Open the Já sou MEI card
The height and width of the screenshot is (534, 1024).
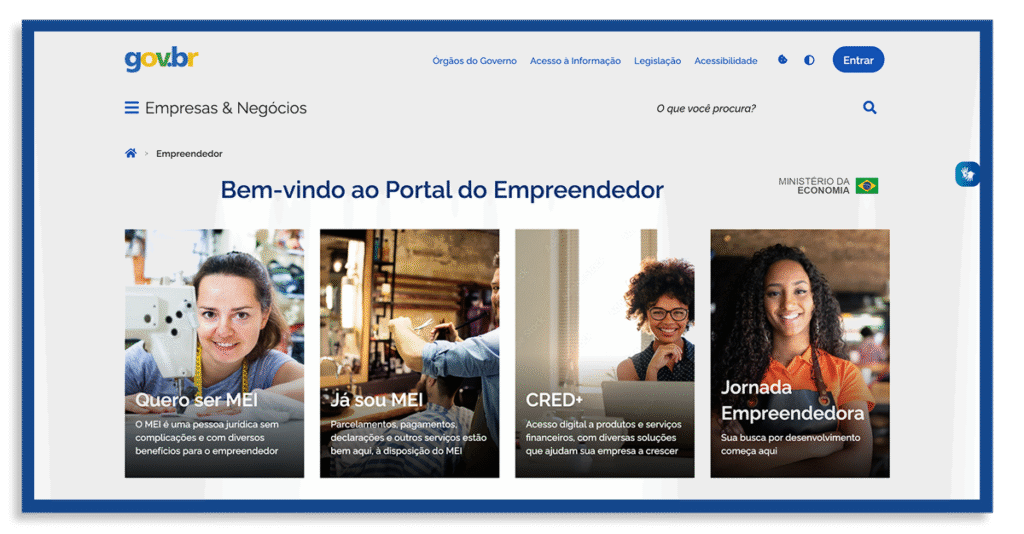coord(409,353)
